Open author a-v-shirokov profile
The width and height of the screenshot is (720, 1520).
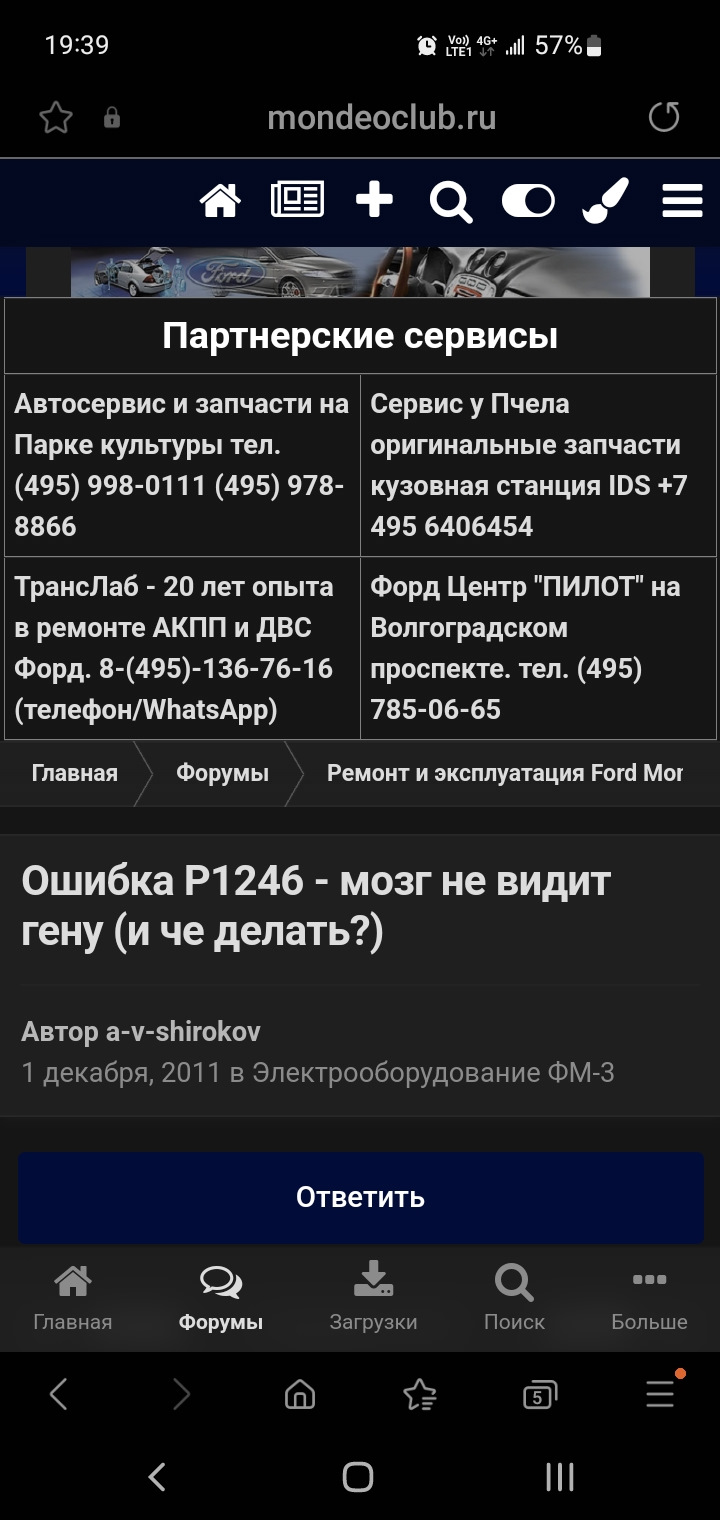coord(183,1031)
